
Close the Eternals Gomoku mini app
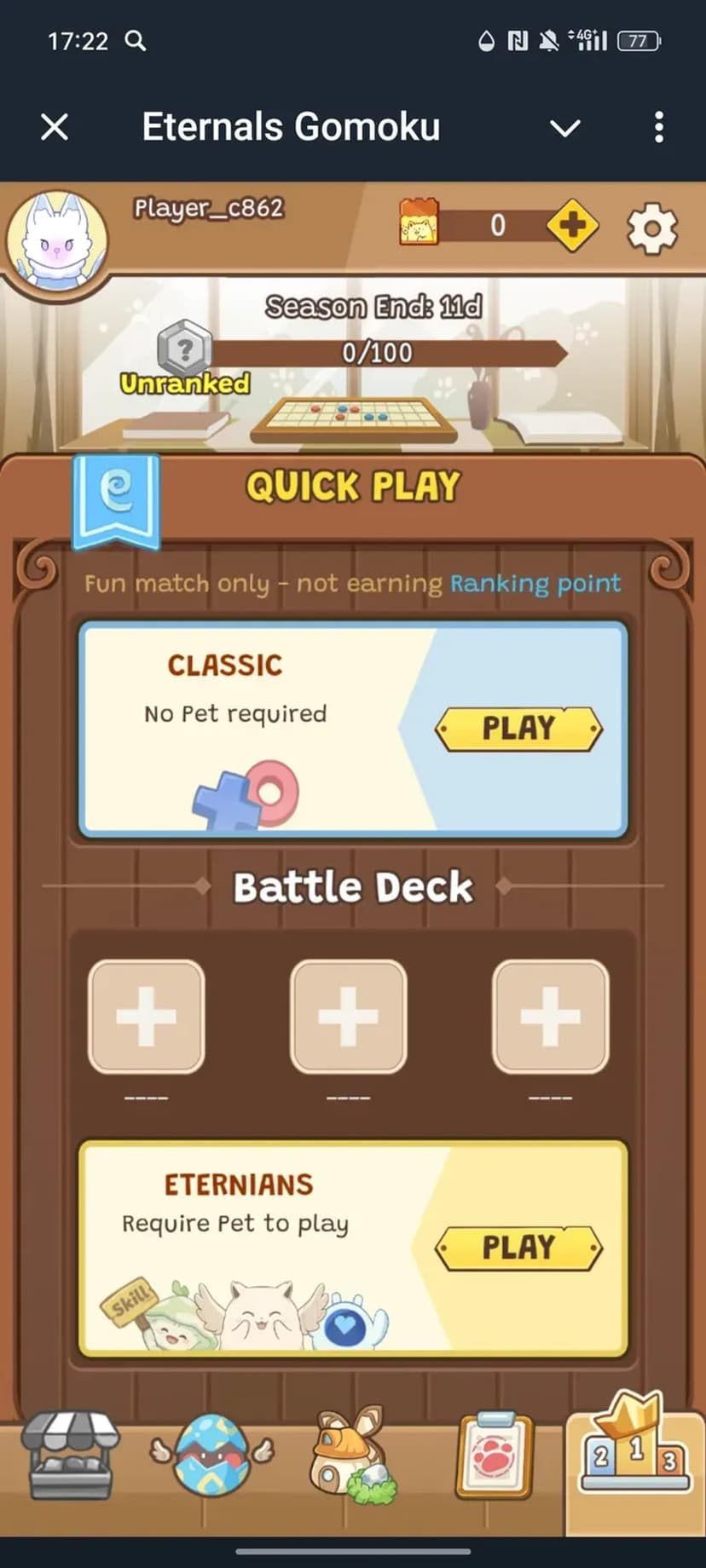click(x=55, y=128)
